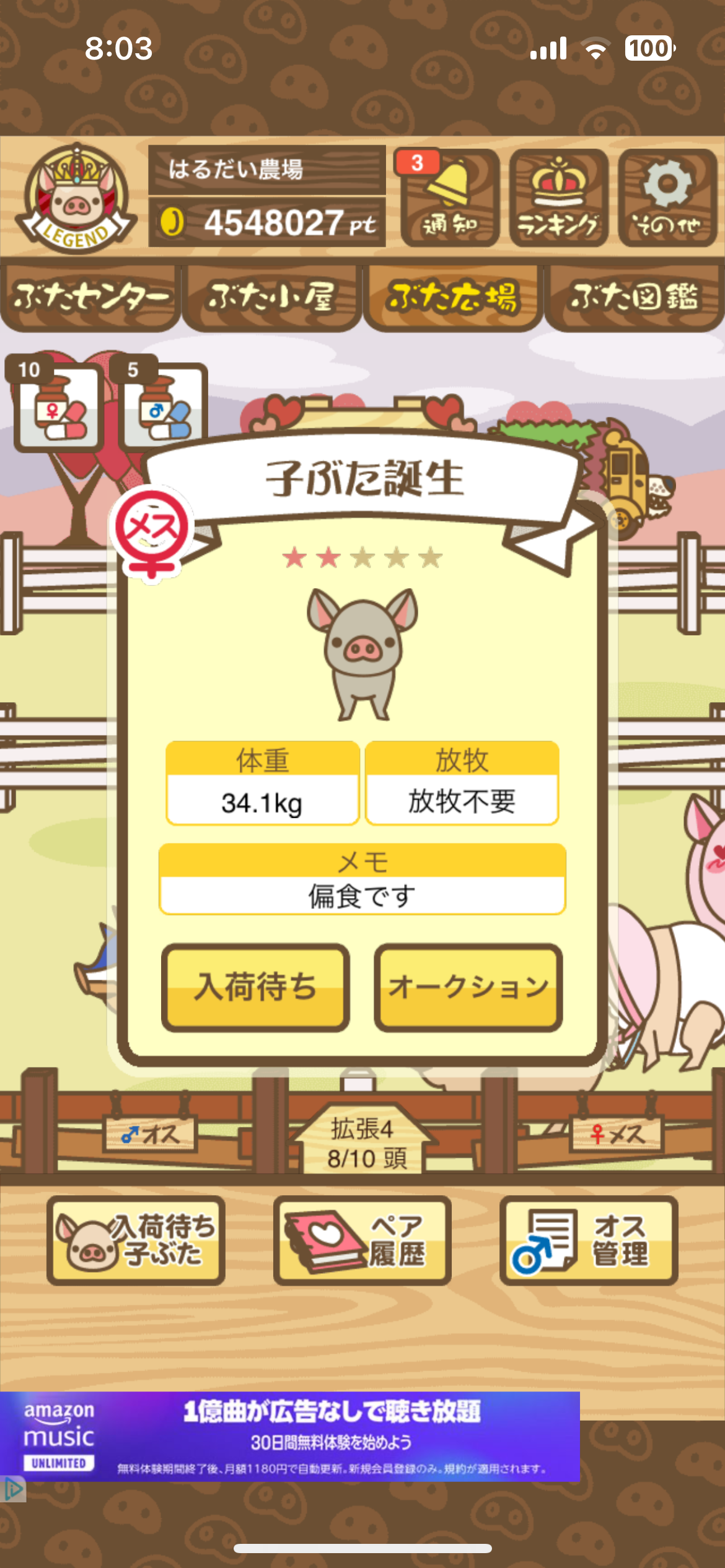This screenshot has height=1568, width=725.
Task: Put the piglet up for オークション
Action: click(x=468, y=987)
